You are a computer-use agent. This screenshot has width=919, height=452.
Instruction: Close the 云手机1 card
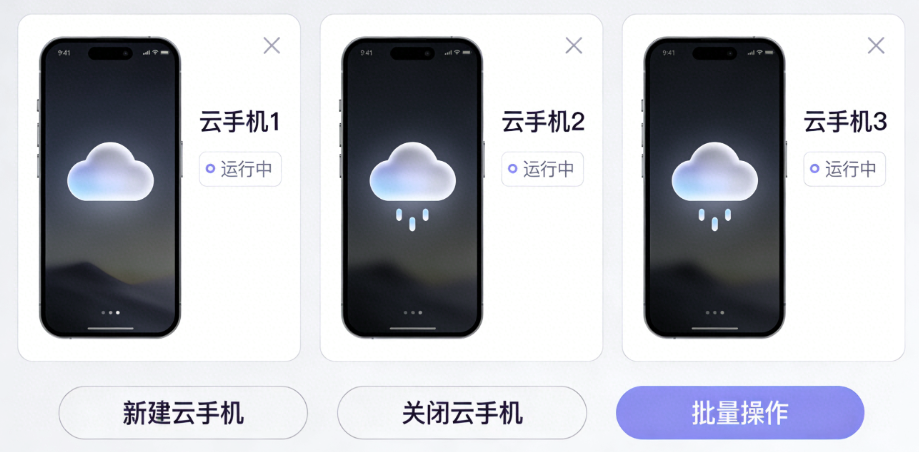pyautogui.click(x=272, y=45)
